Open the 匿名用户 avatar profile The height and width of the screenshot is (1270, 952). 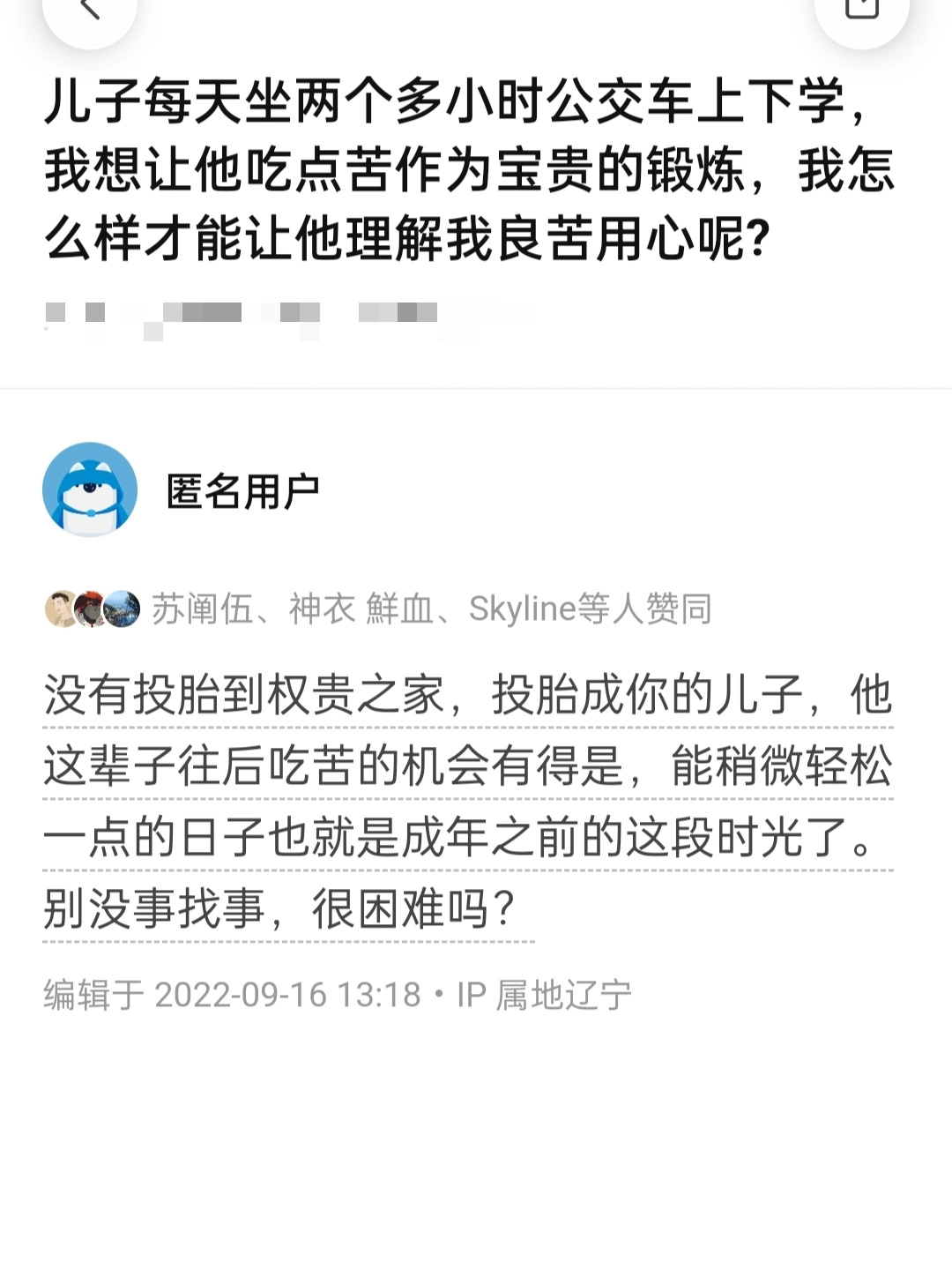pos(90,489)
